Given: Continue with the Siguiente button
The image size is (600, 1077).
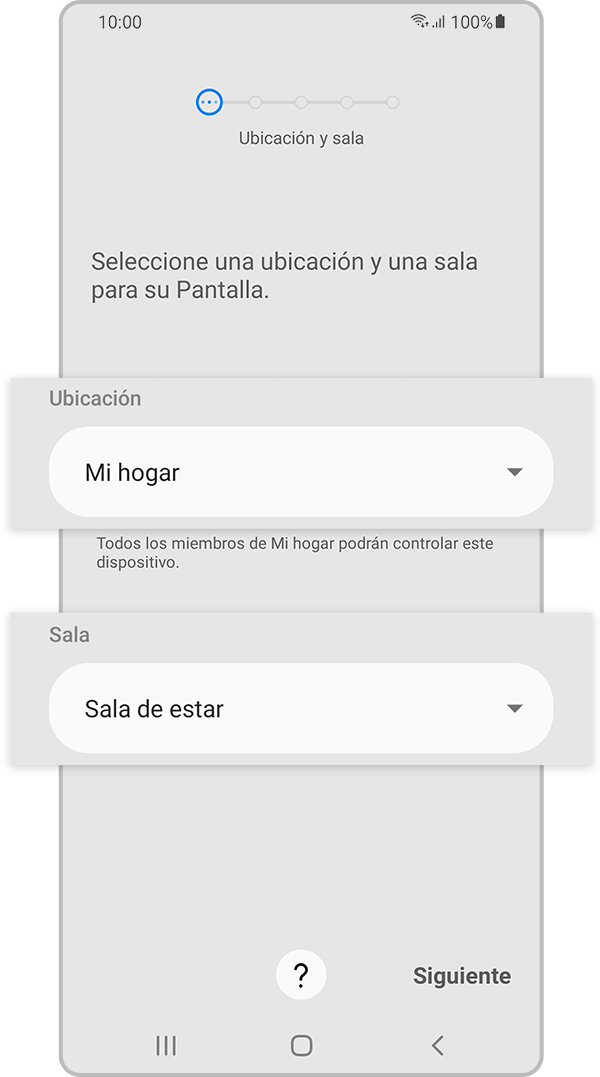Looking at the screenshot, I should [x=462, y=976].
